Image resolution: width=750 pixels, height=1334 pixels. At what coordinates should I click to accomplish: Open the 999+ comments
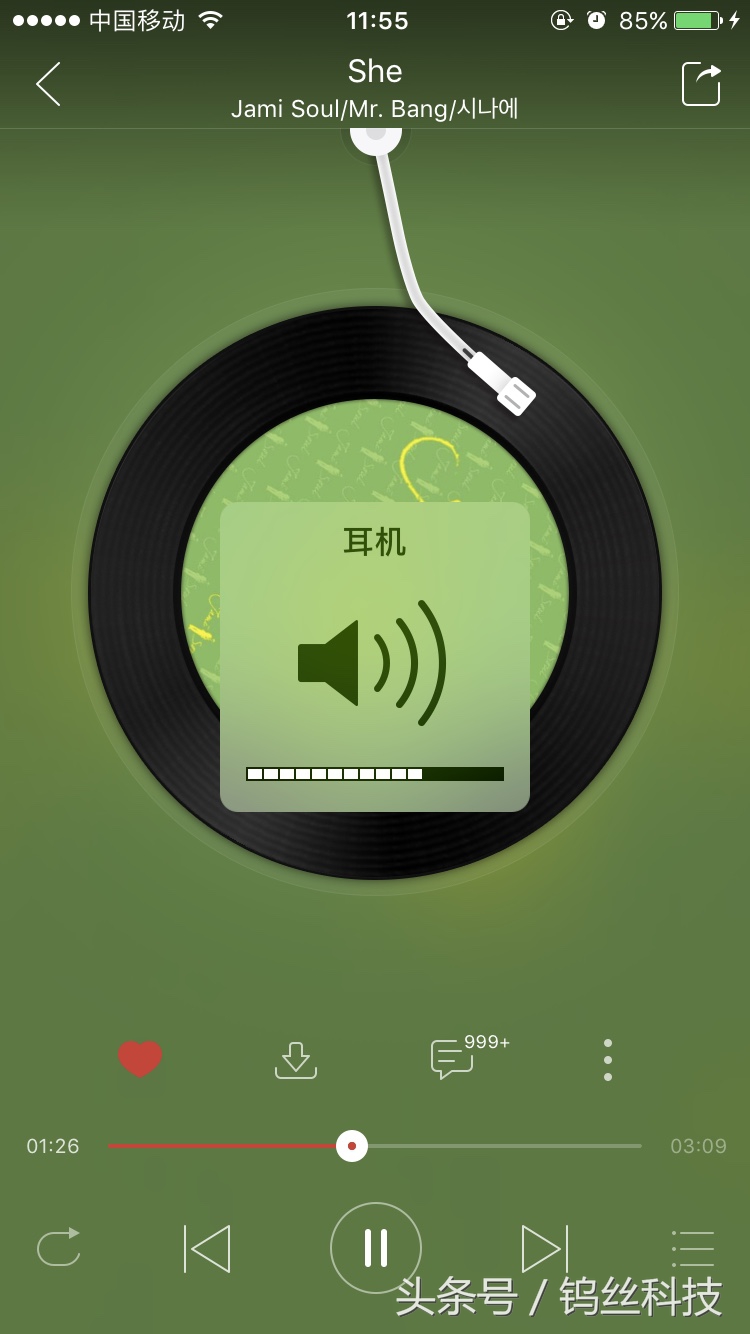(x=453, y=1059)
